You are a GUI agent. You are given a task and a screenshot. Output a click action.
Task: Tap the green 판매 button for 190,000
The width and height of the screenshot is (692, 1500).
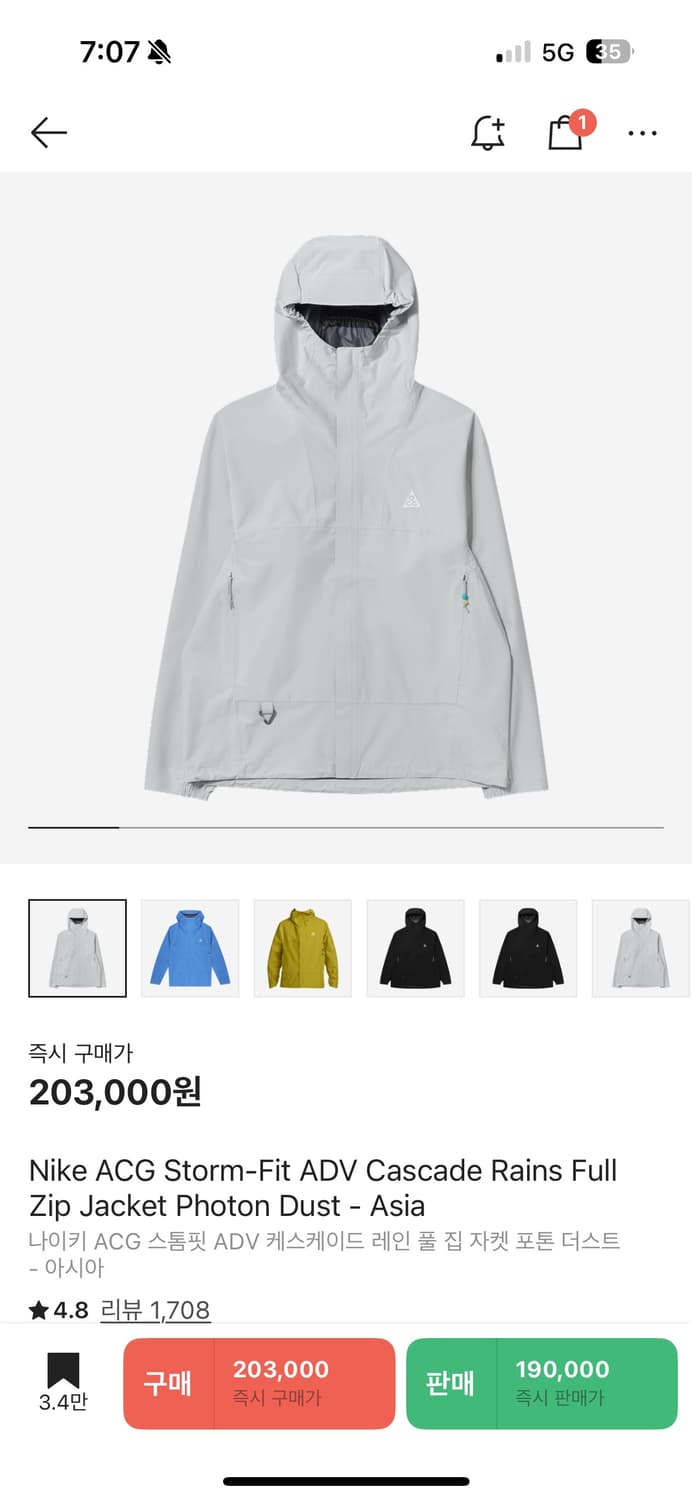coord(541,1383)
